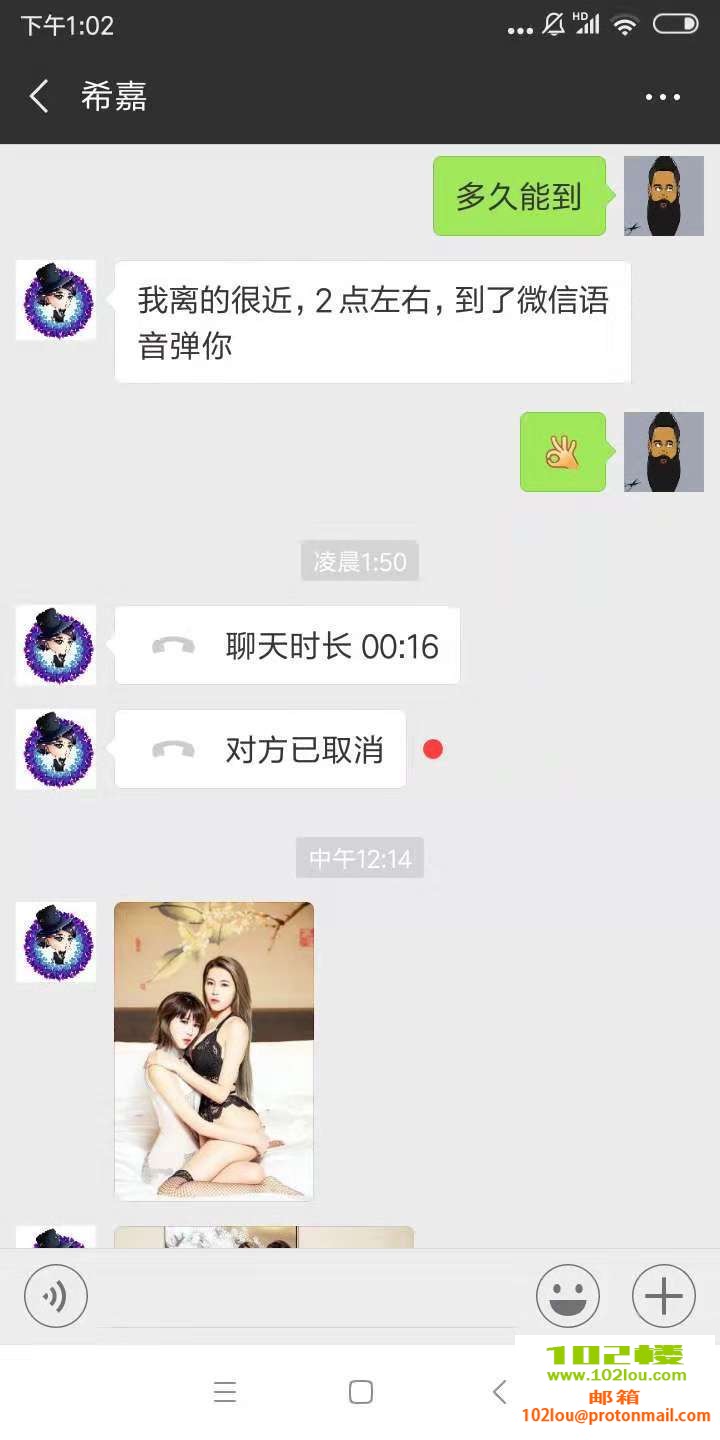Go back from the 希嘉 chat
Image resolution: width=720 pixels, height=1440 pixels.
click(39, 97)
